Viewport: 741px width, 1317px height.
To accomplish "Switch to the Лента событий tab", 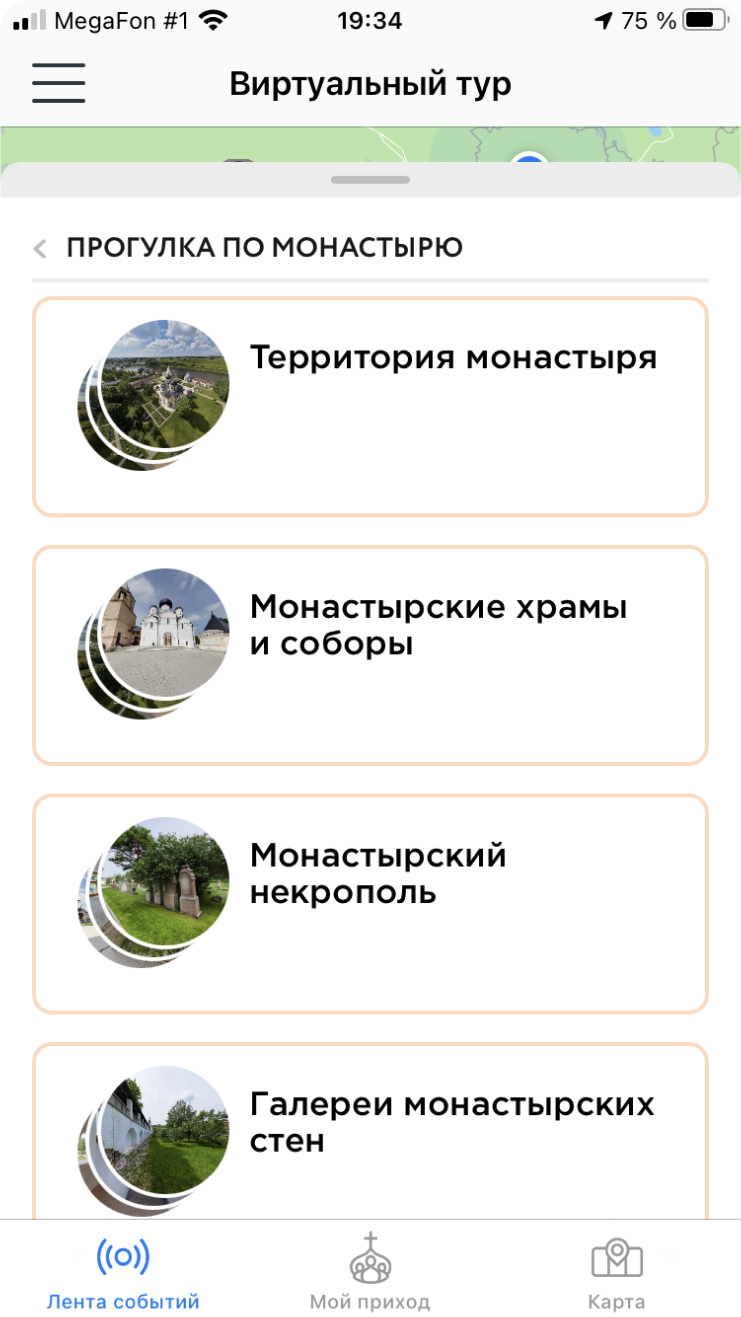I will pyautogui.click(x=123, y=1273).
